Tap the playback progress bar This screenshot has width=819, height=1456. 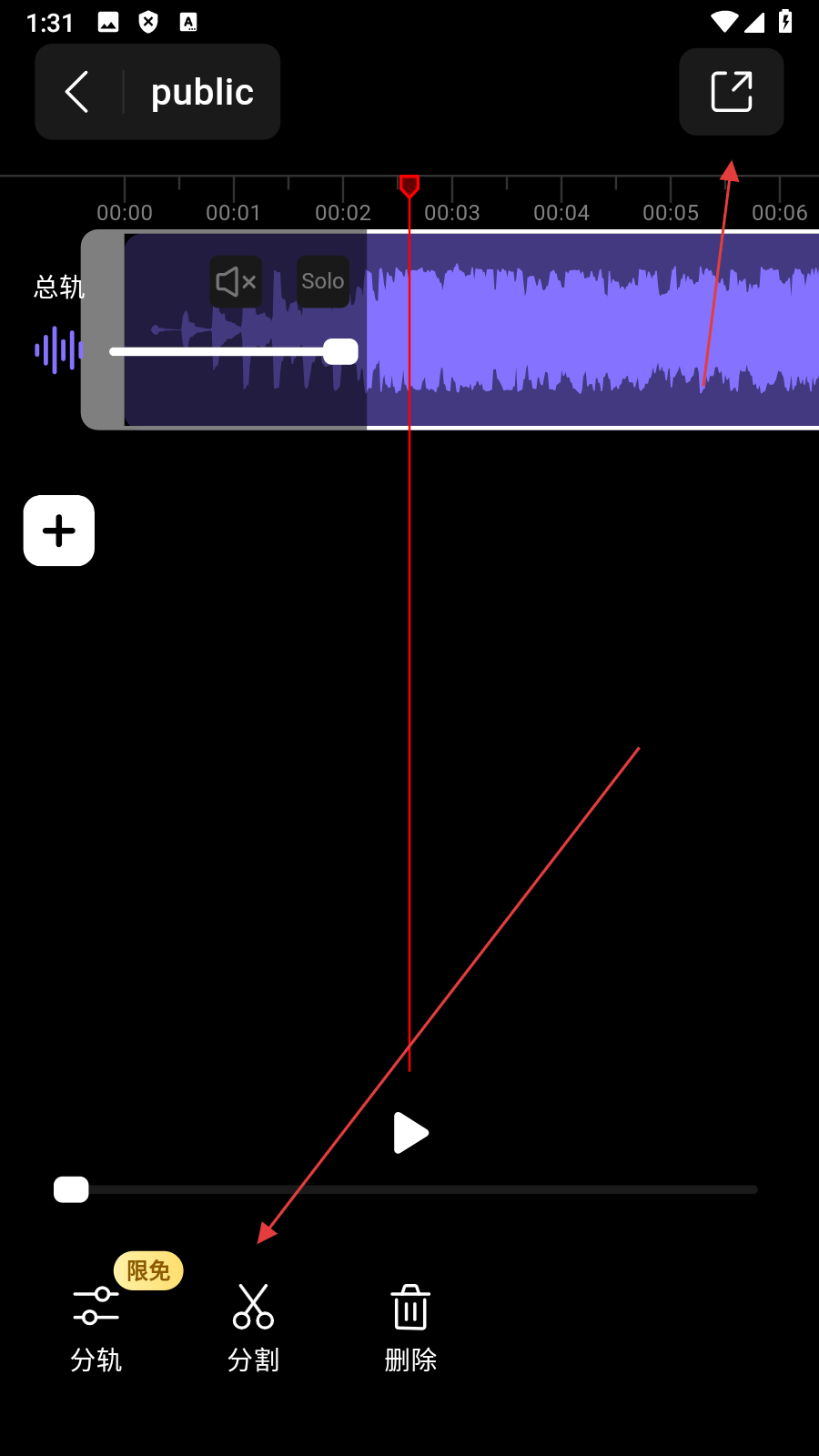(x=409, y=1189)
